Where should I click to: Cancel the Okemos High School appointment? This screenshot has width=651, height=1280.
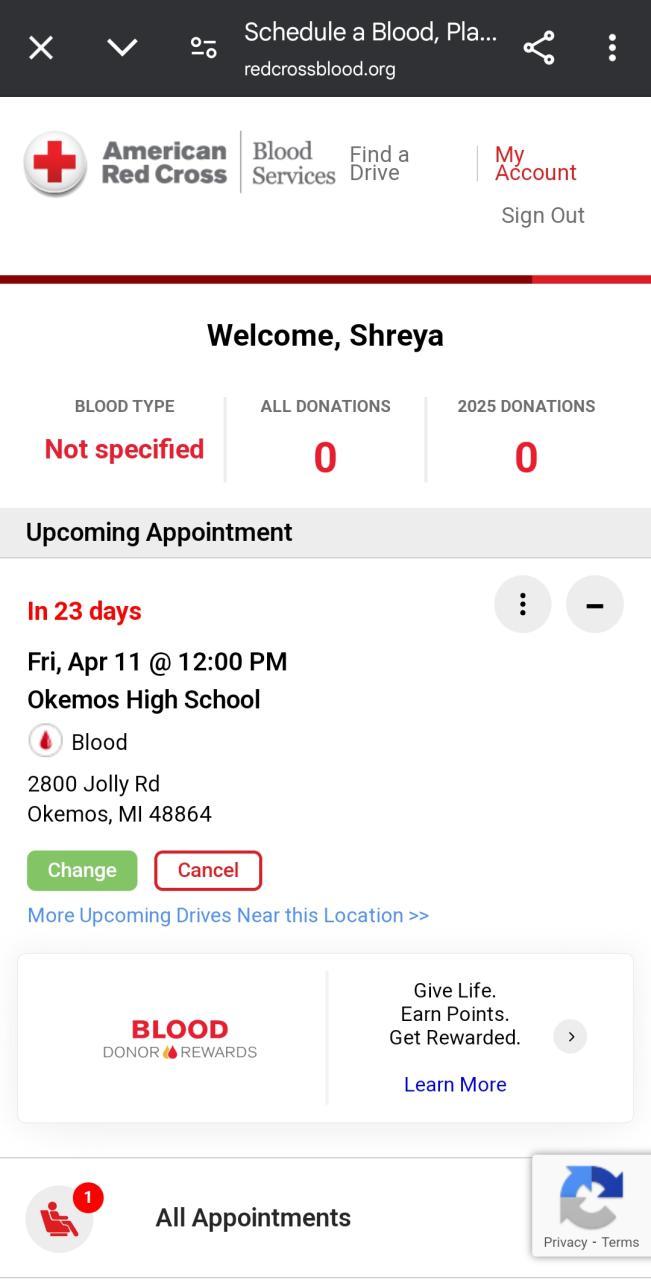point(208,870)
